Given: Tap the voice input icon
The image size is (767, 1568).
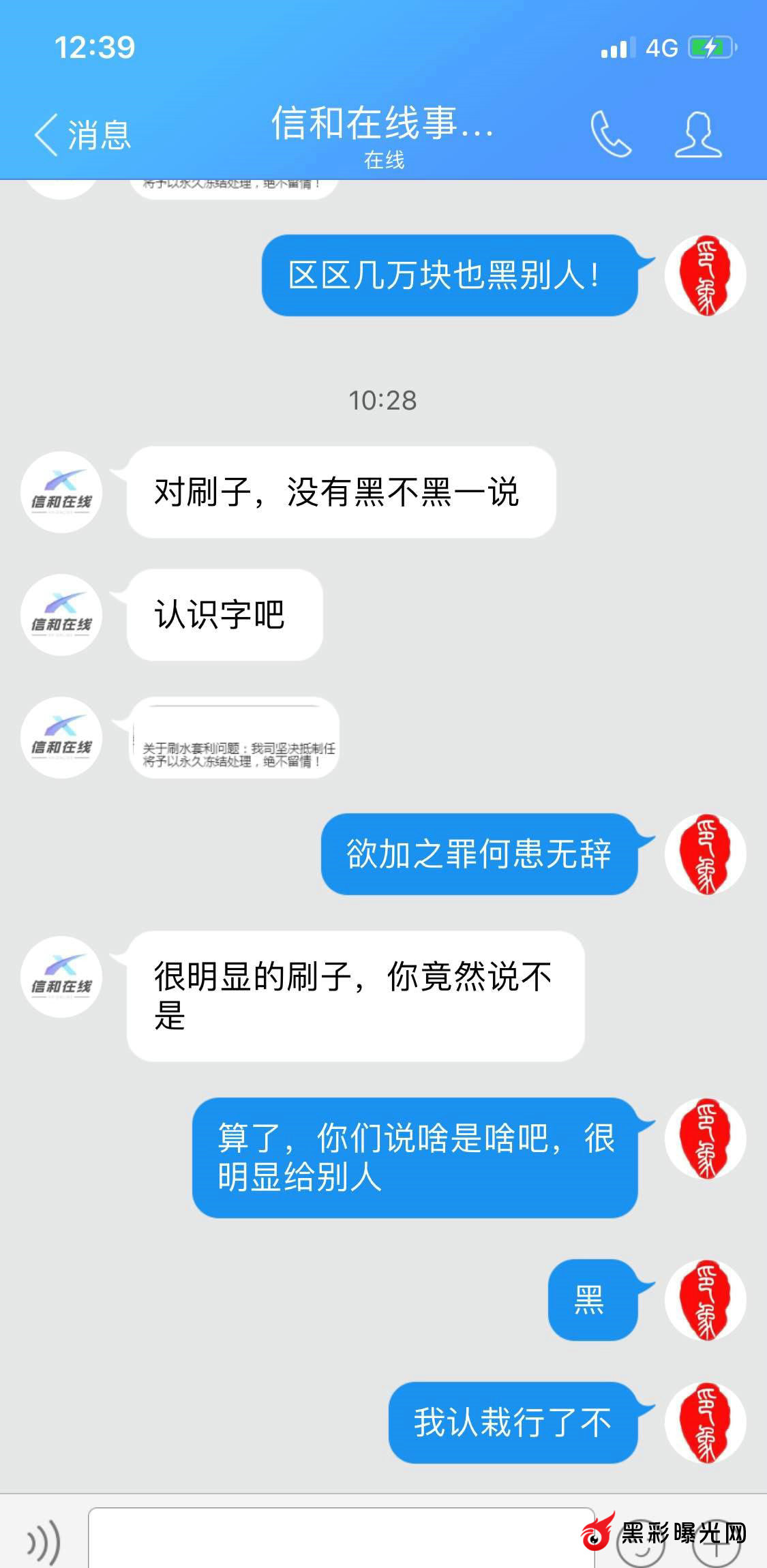Looking at the screenshot, I should [x=44, y=1542].
